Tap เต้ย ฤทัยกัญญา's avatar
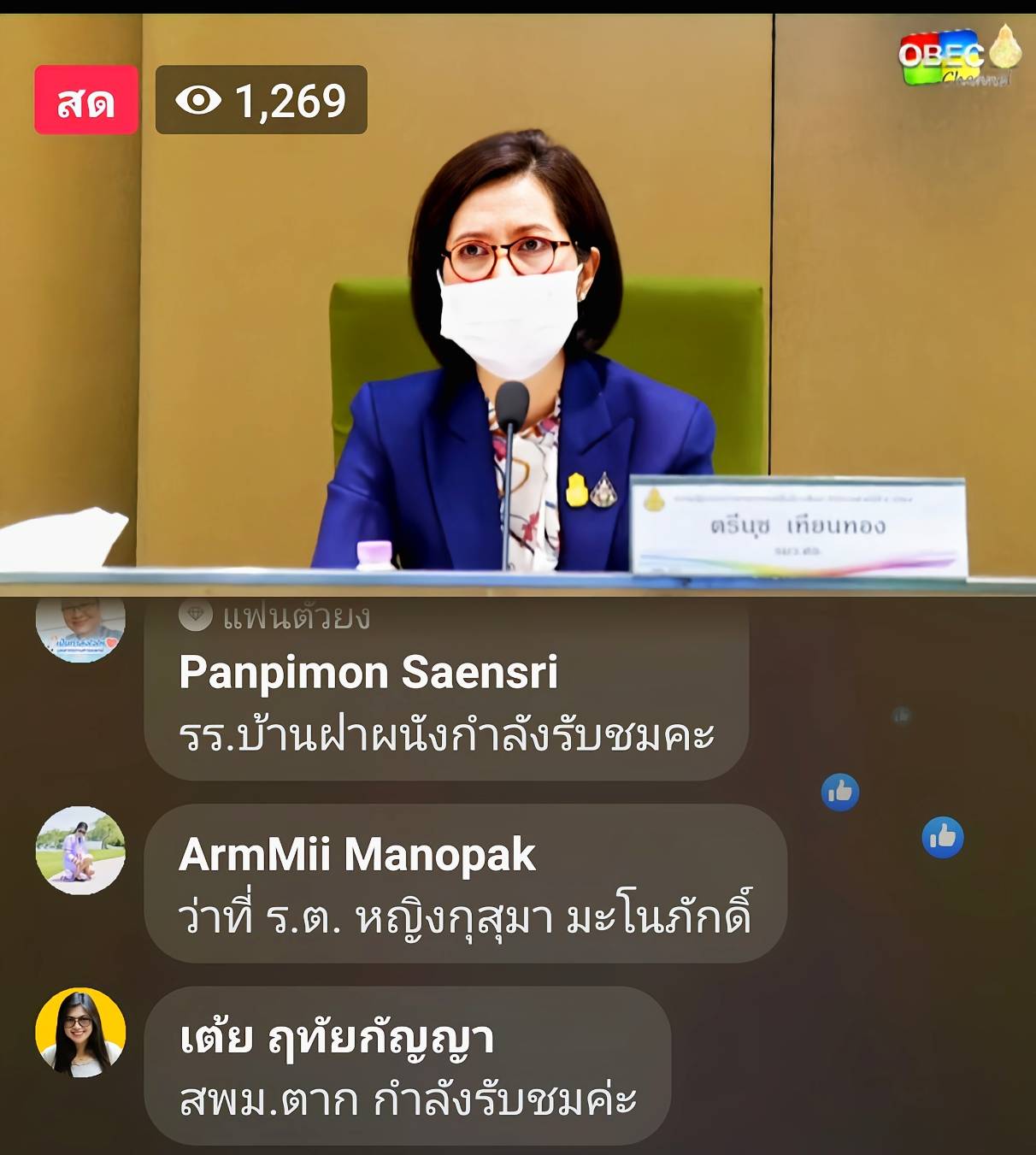 81,1032
